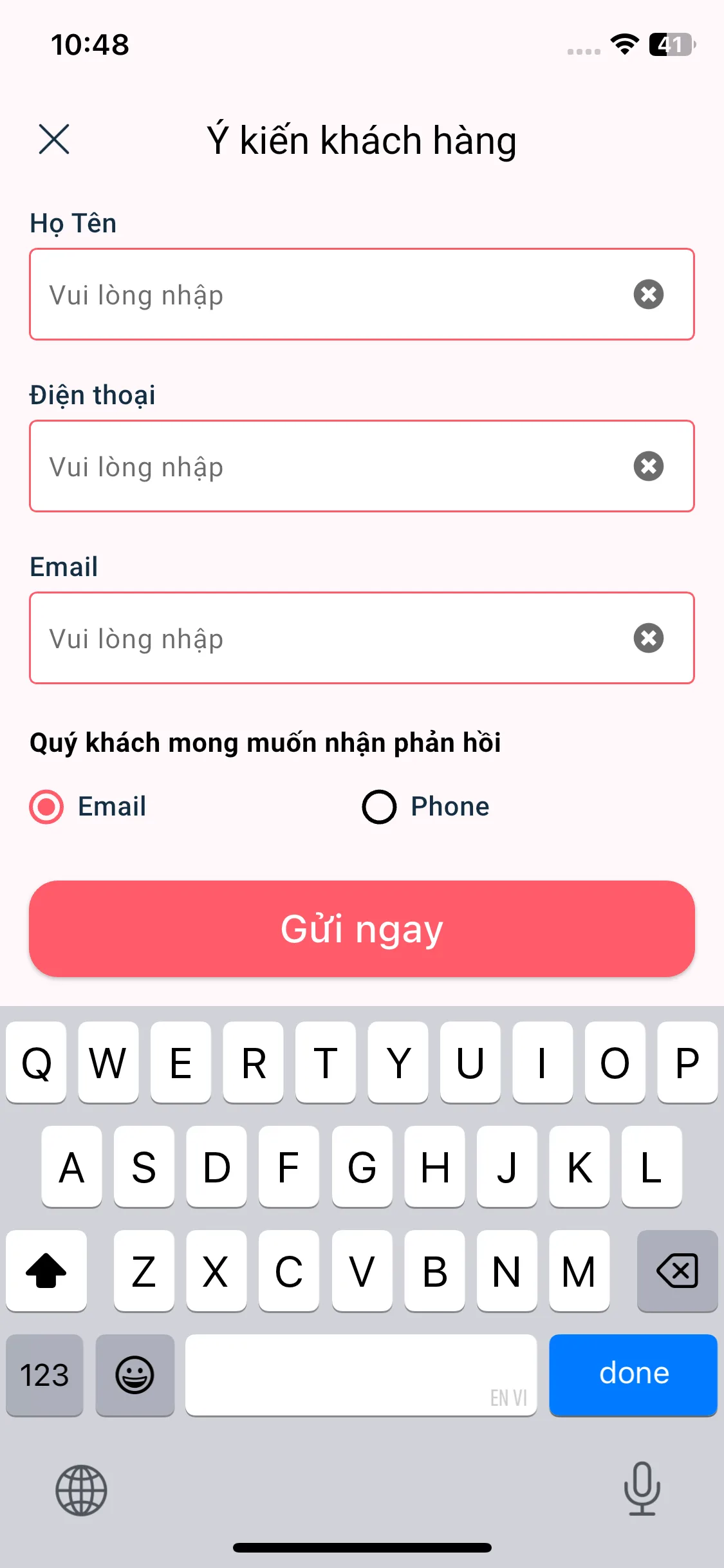
Task: Choose Phone as the response method
Action: tap(380, 807)
